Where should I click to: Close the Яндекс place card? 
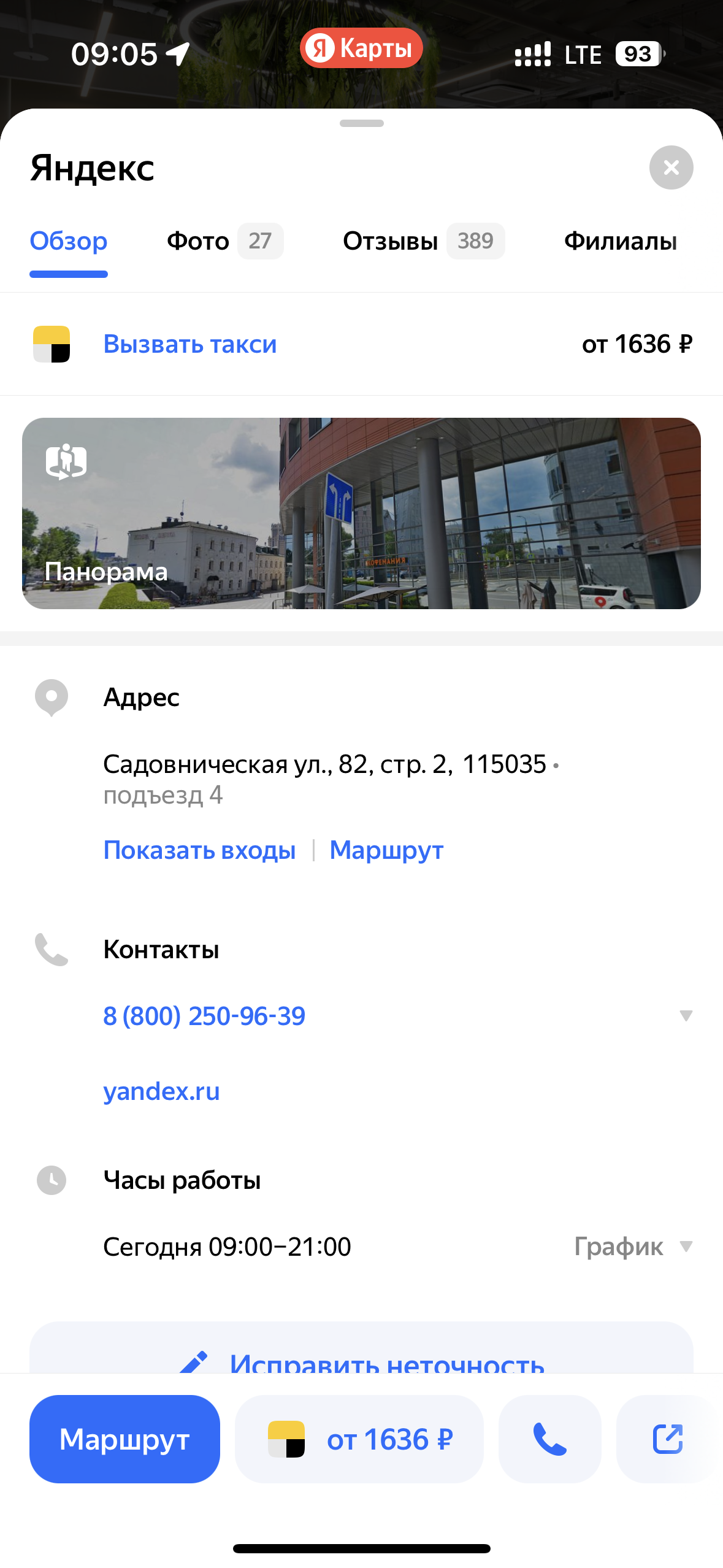(671, 167)
